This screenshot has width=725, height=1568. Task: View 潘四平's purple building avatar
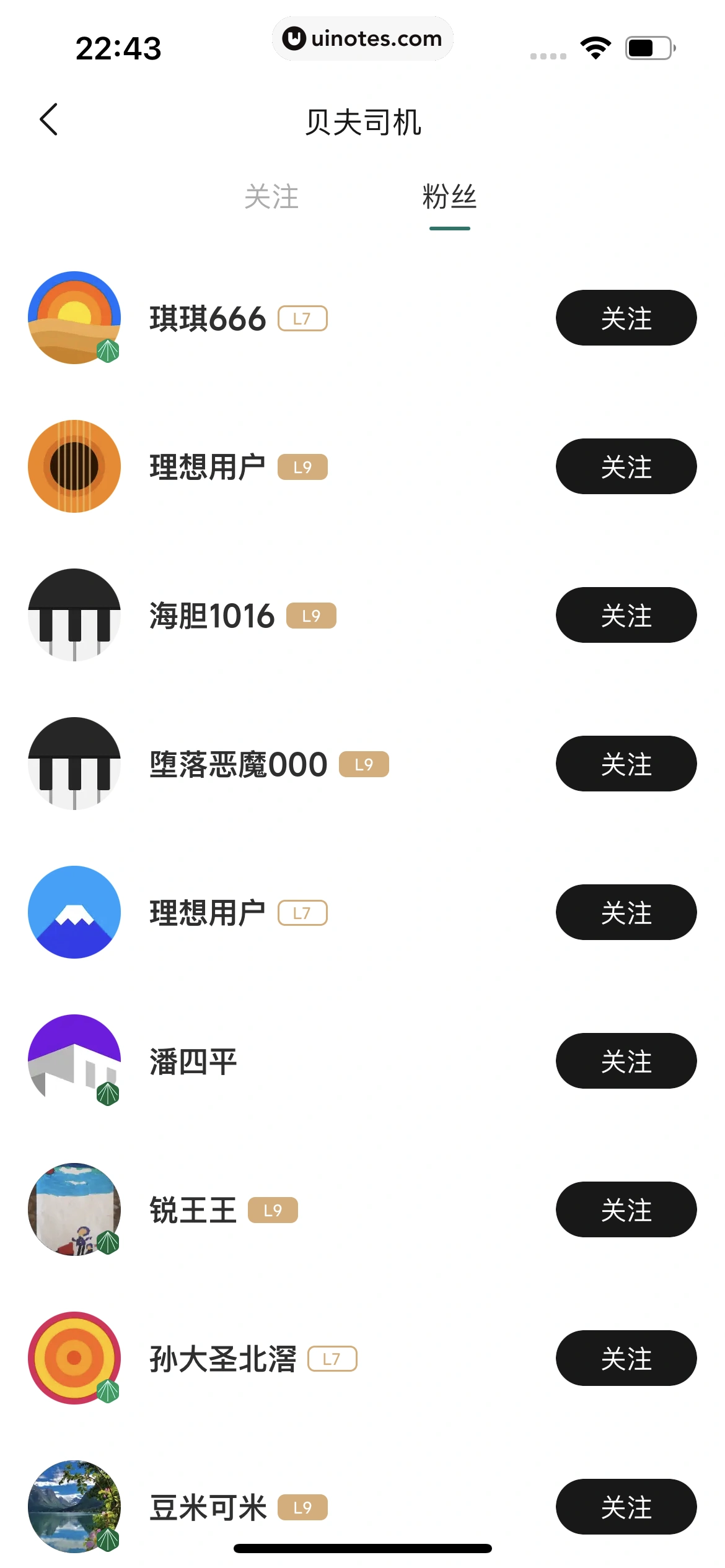pyautogui.click(x=73, y=1060)
